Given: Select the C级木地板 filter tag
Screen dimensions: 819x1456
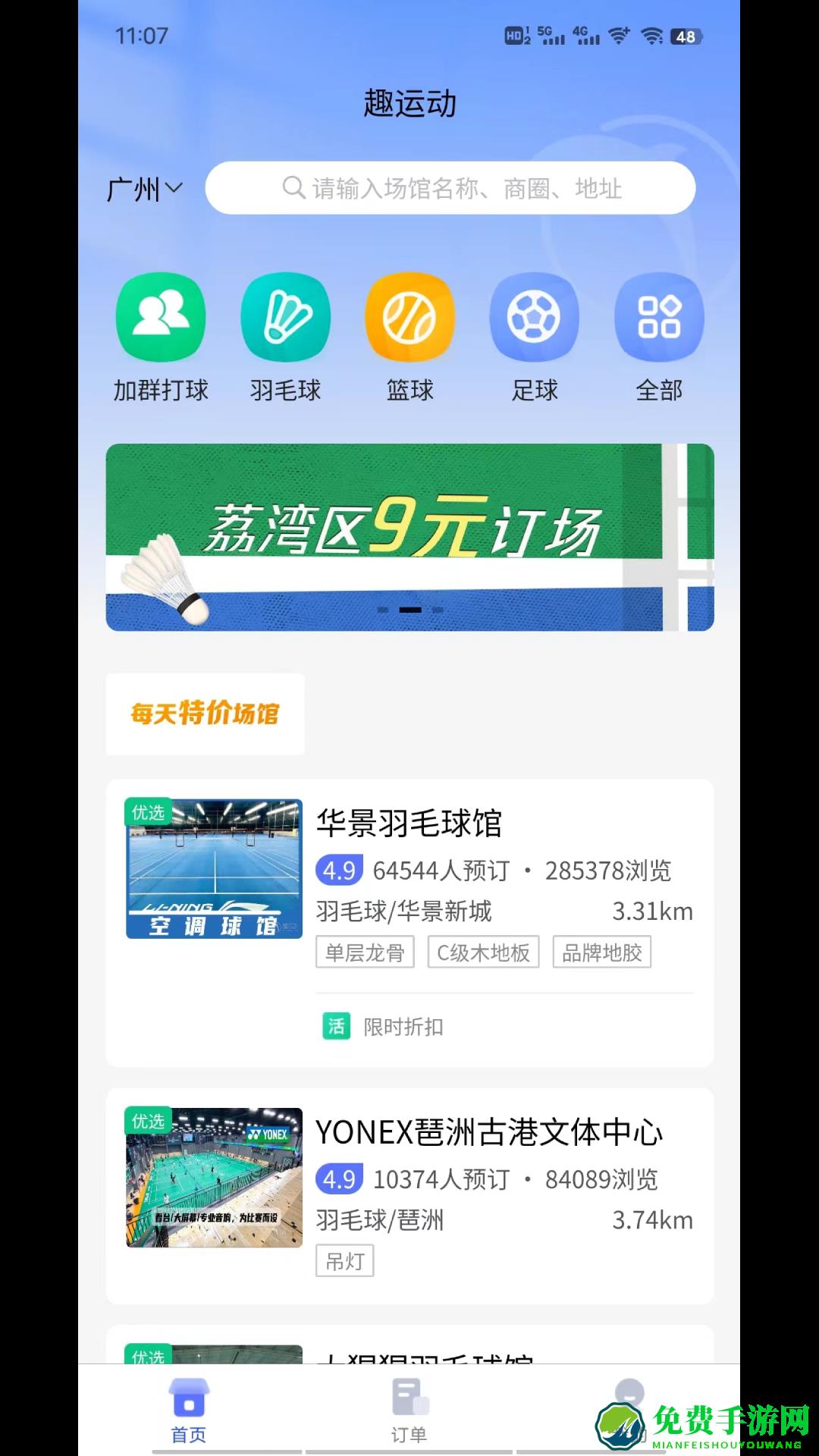Looking at the screenshot, I should pyautogui.click(x=483, y=952).
